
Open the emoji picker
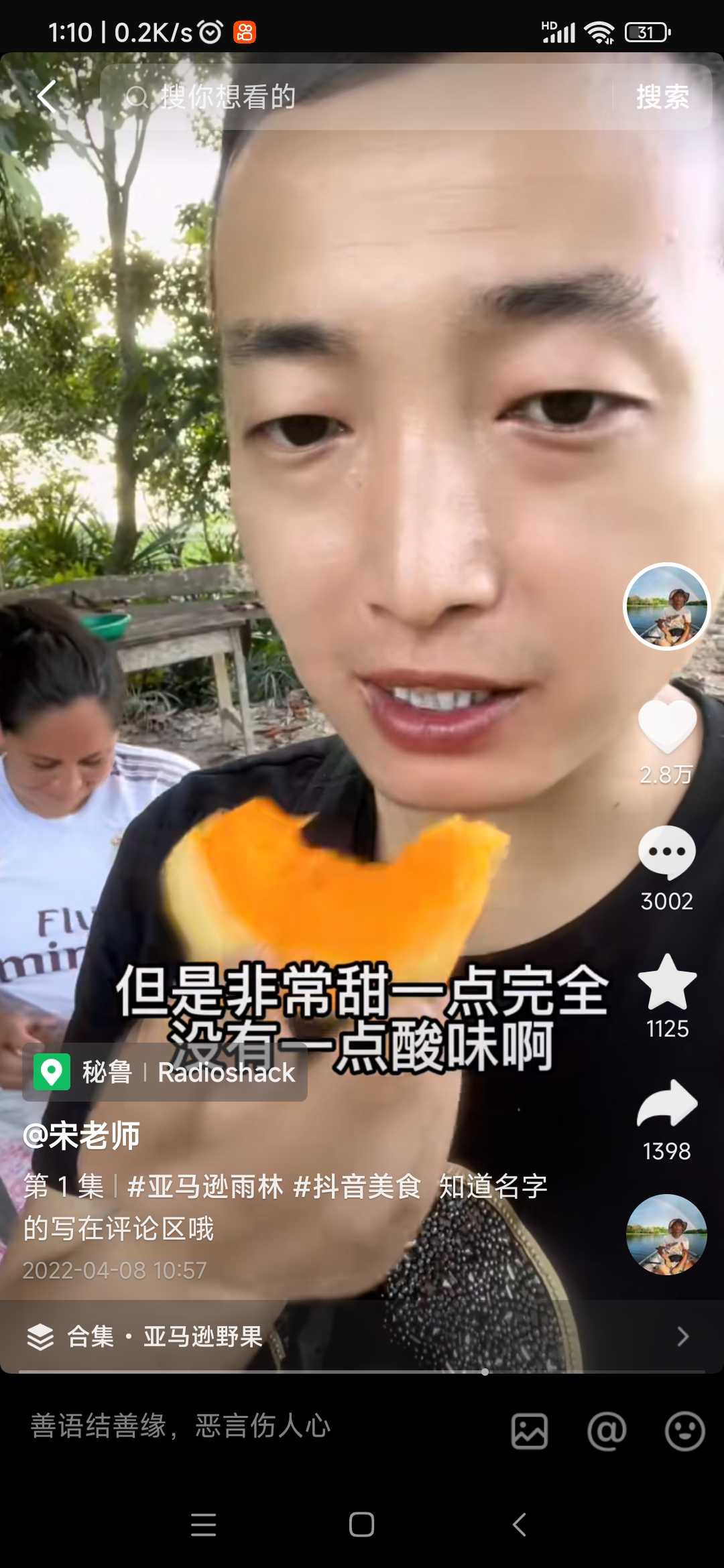tap(684, 1431)
